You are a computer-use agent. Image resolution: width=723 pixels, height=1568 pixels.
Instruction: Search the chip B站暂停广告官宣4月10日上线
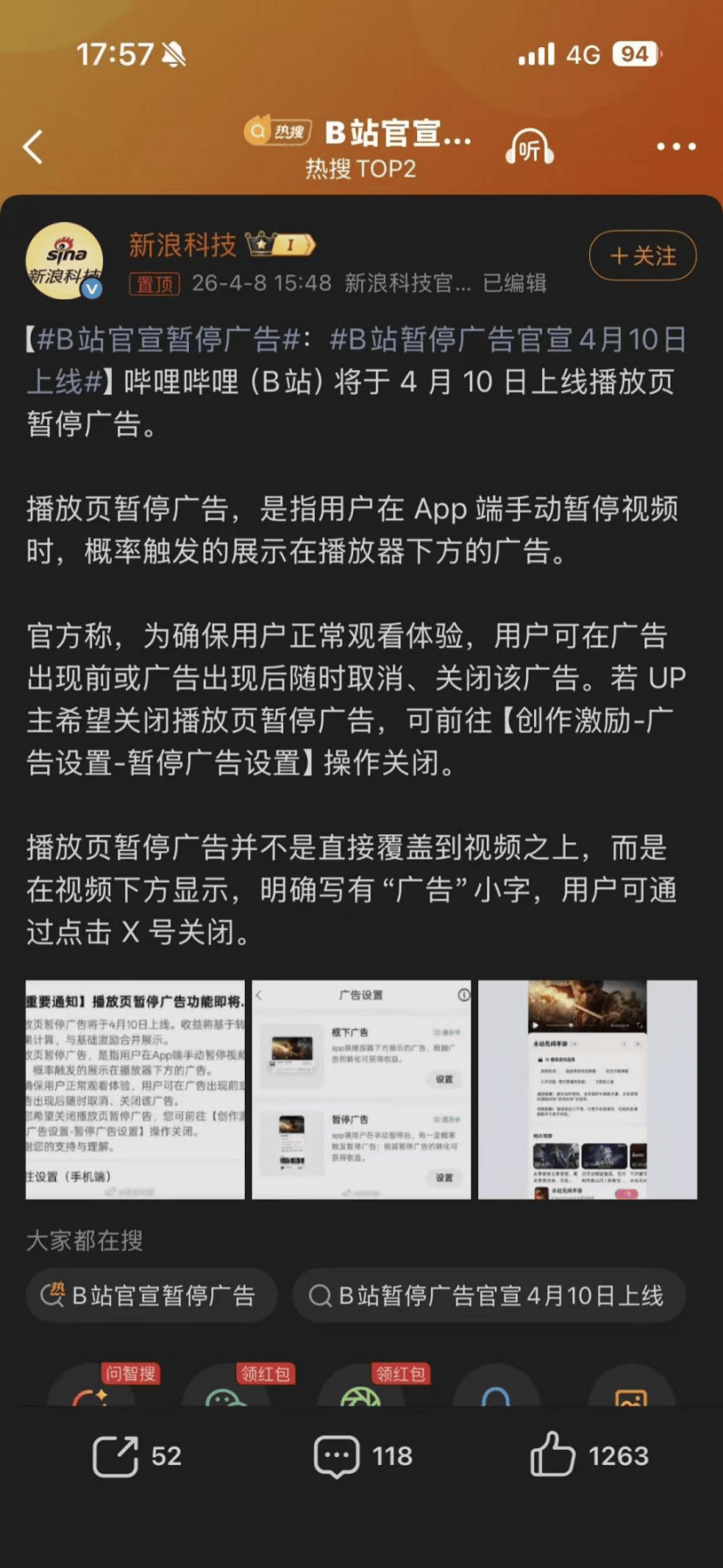(488, 1295)
